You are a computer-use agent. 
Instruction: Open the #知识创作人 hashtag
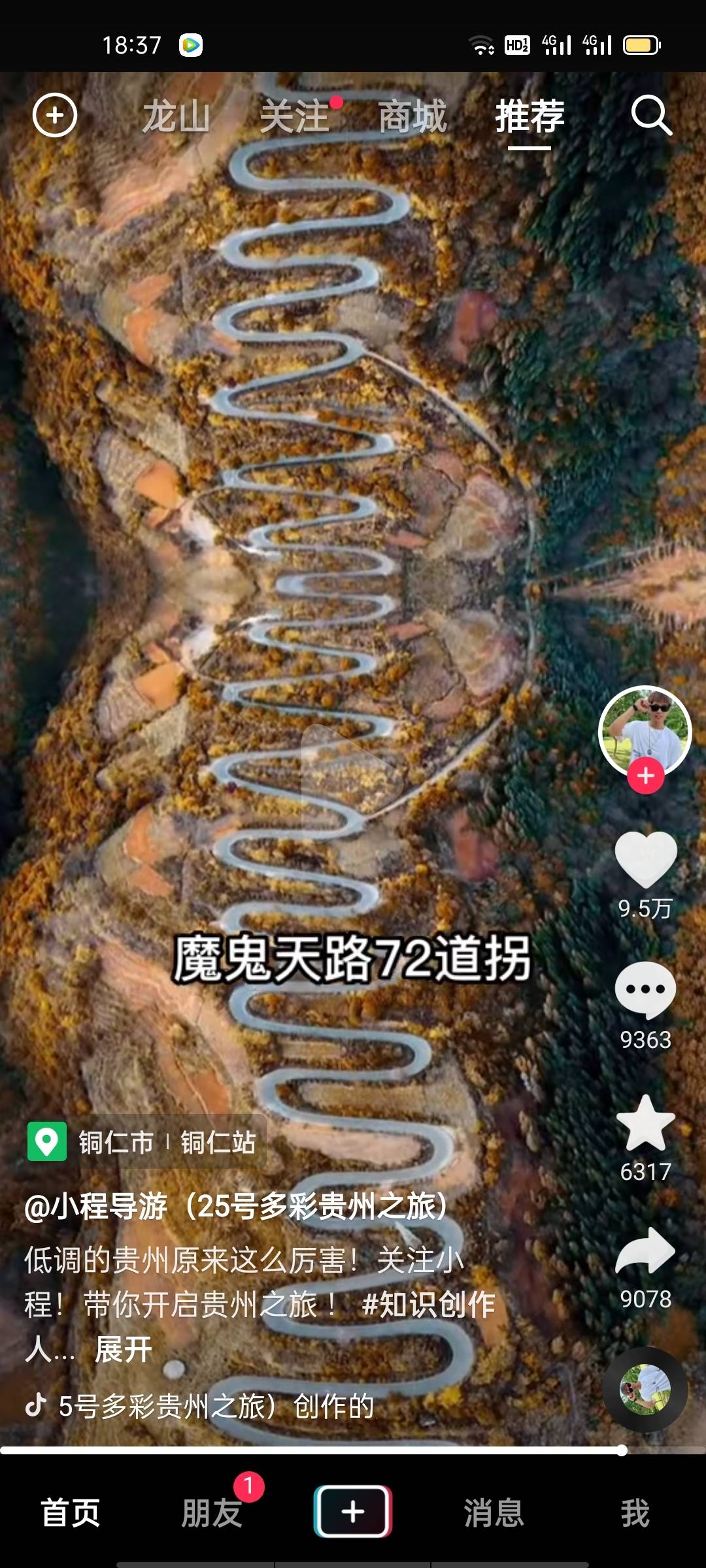click(x=428, y=1305)
